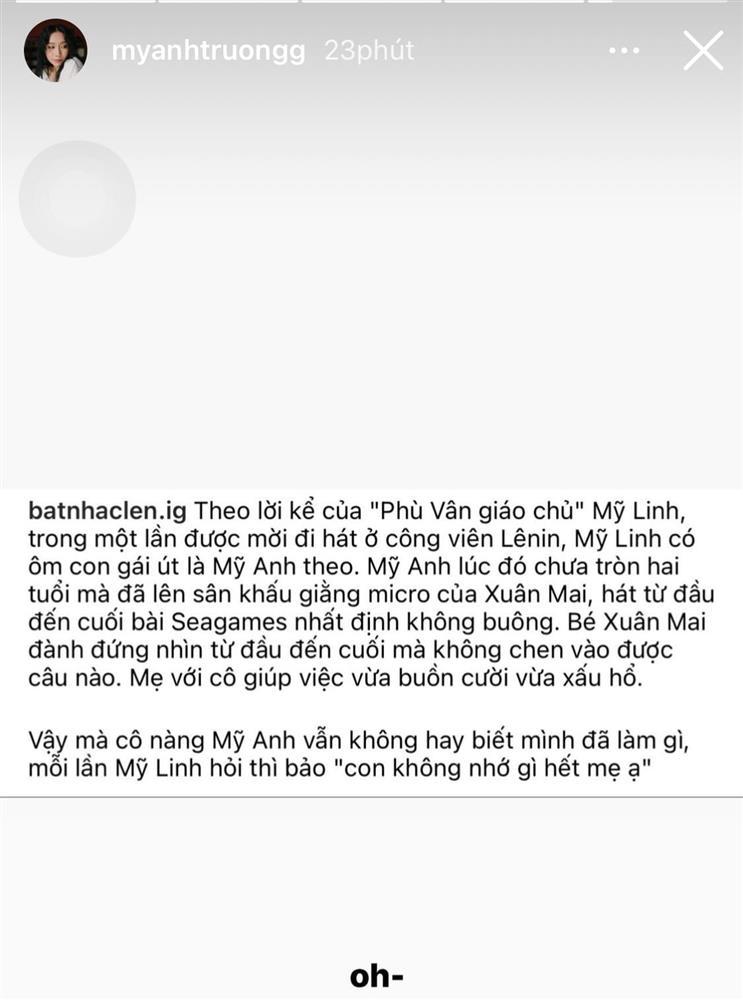This screenshot has height=1000, width=743.
Task: Tap the story header bar
Action: (371, 50)
